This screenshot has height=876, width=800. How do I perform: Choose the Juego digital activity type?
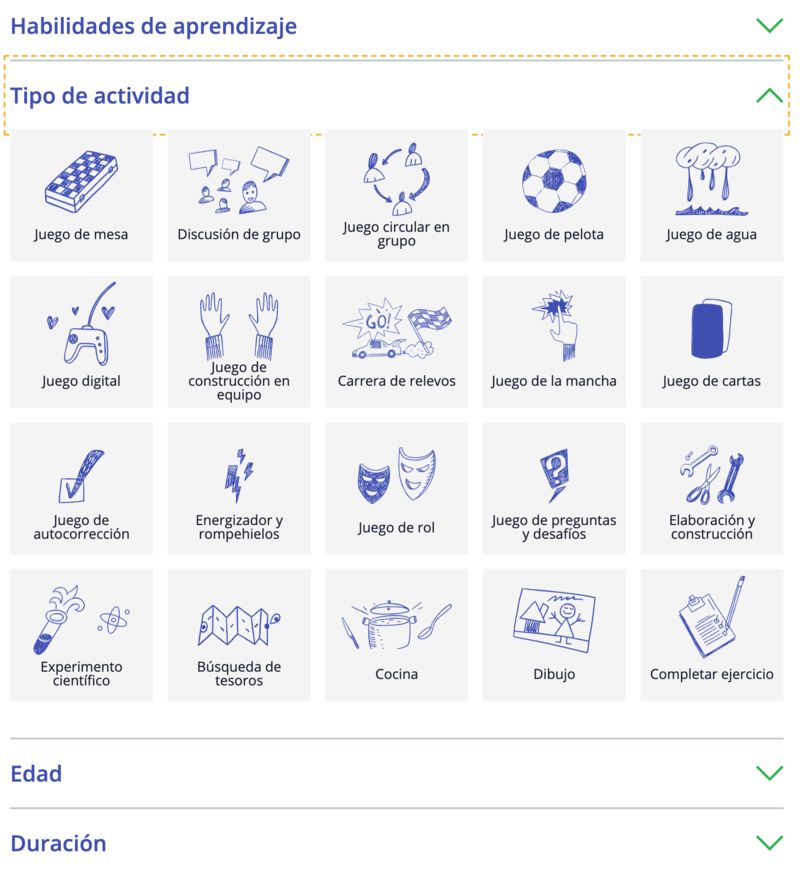click(x=81, y=342)
